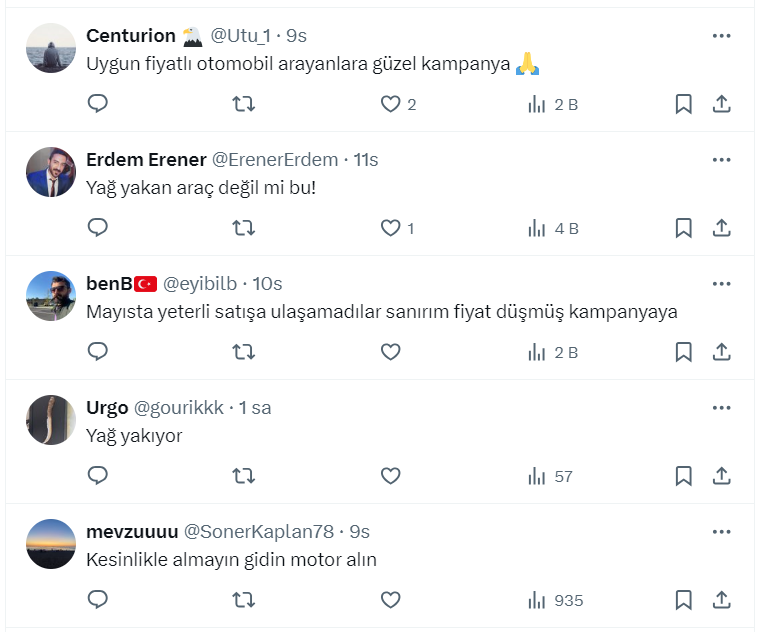Viewport: 765px width, 632px height.
Task: Share Erdem Erener's tweet
Action: pyautogui.click(x=721, y=228)
